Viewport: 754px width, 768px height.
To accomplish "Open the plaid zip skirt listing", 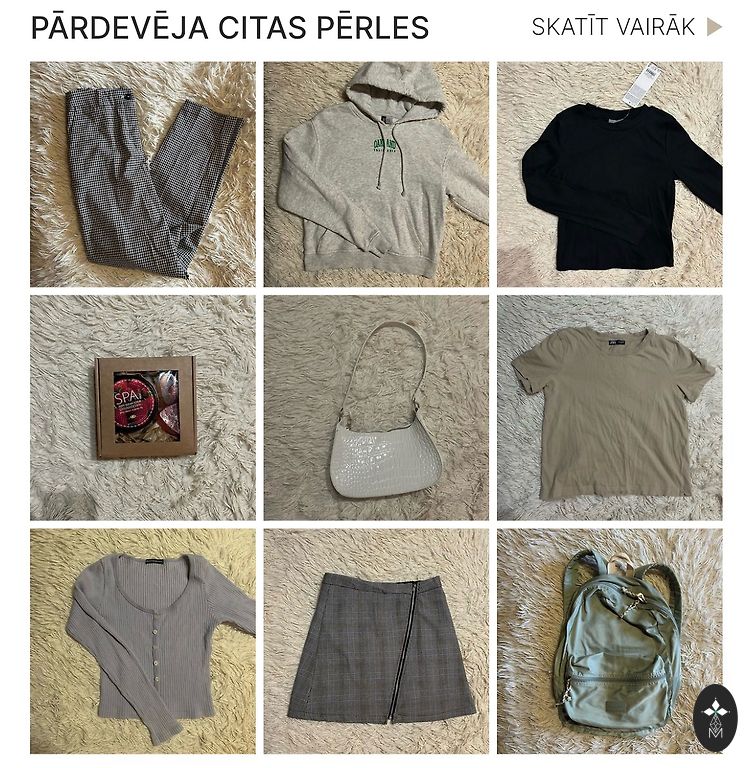I will (376, 641).
